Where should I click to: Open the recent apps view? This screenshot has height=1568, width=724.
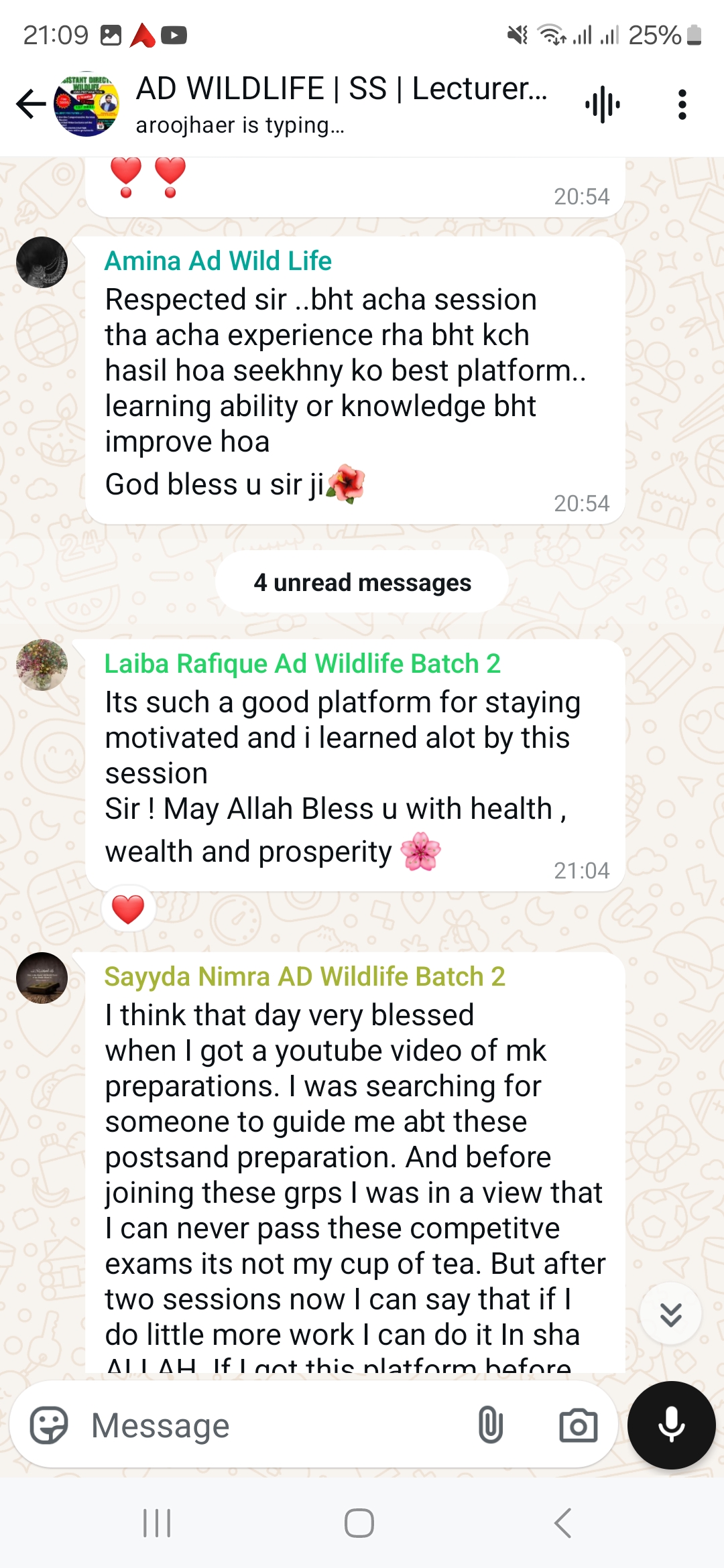[157, 1523]
